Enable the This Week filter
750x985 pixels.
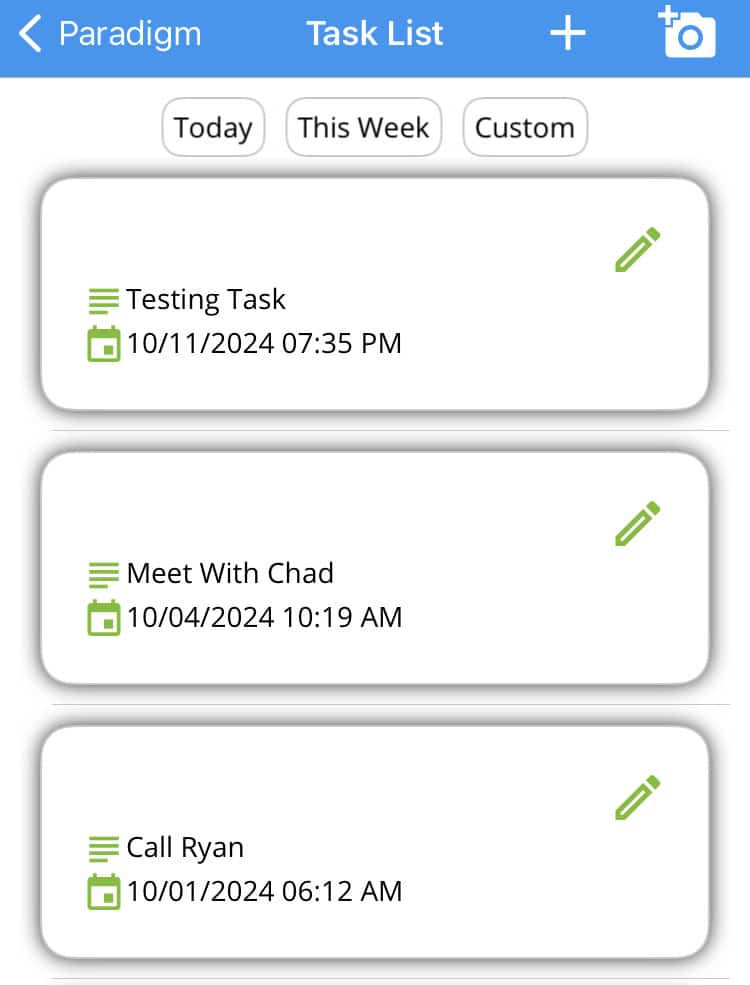363,127
